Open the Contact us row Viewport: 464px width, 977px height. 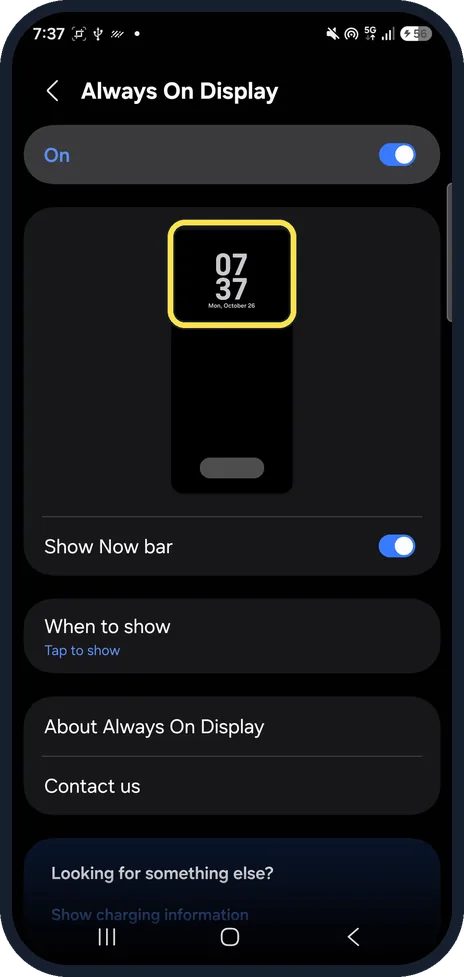coord(232,786)
